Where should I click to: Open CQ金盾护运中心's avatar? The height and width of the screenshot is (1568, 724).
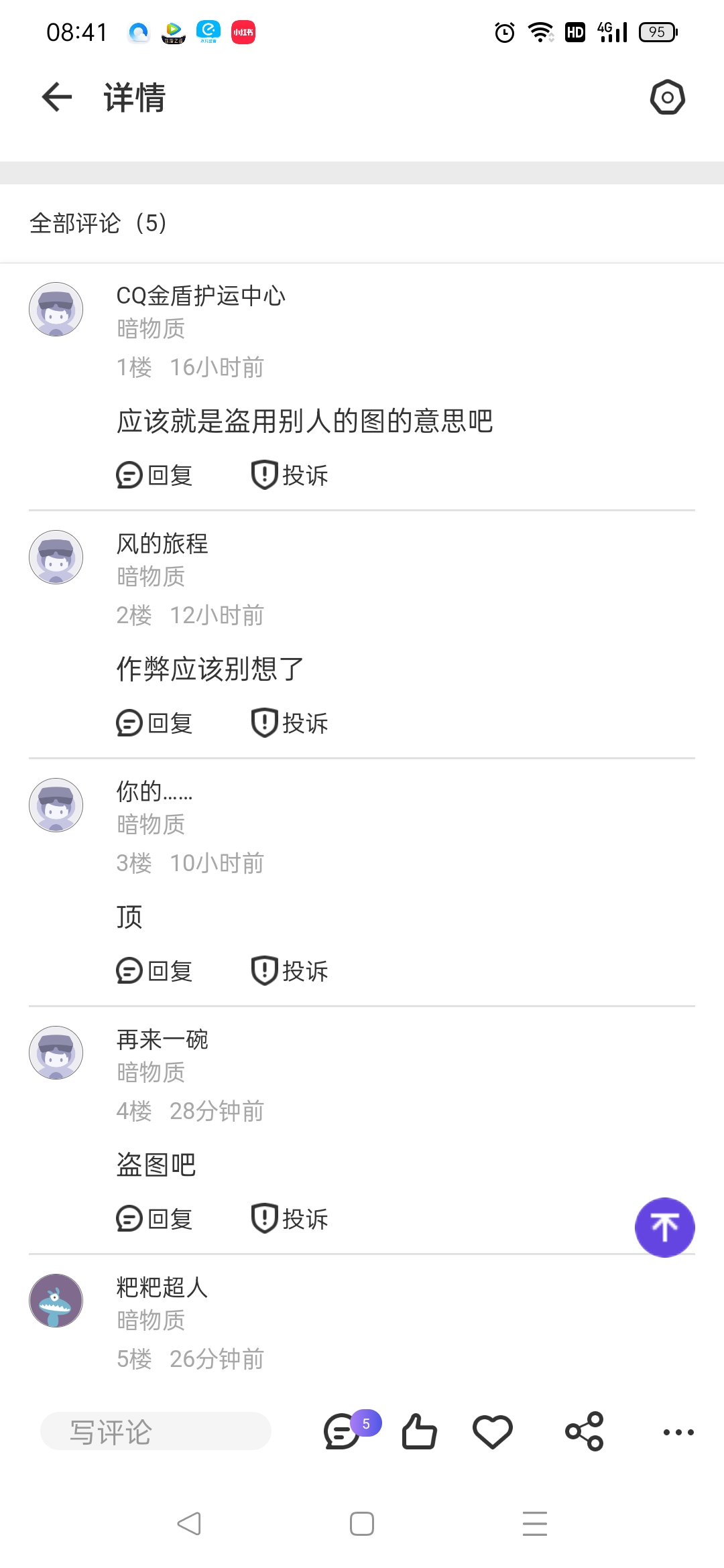pos(56,309)
